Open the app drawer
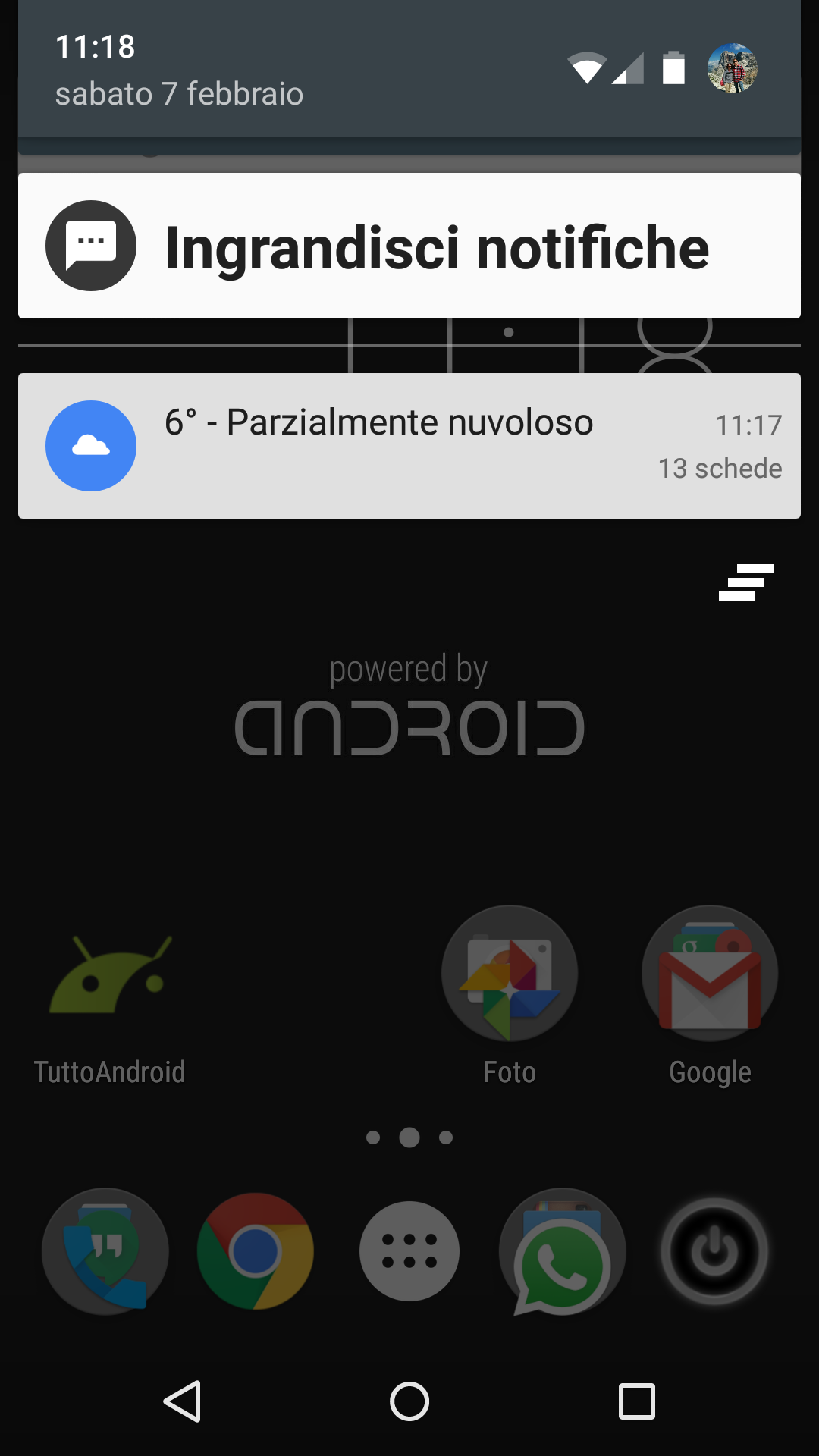This screenshot has width=819, height=1456. 409,1251
